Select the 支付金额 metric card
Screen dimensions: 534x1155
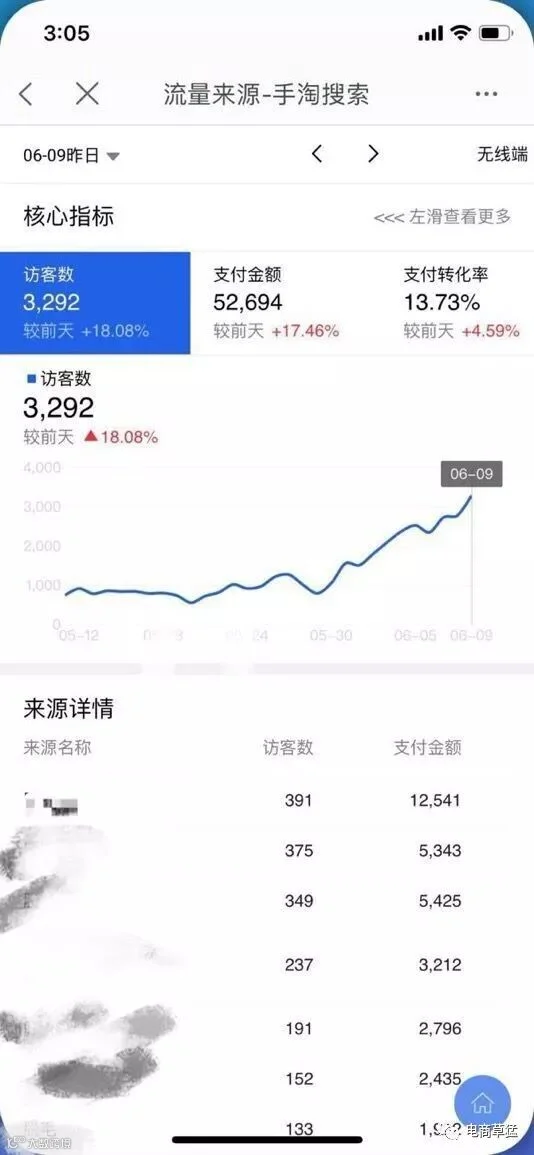[285, 303]
